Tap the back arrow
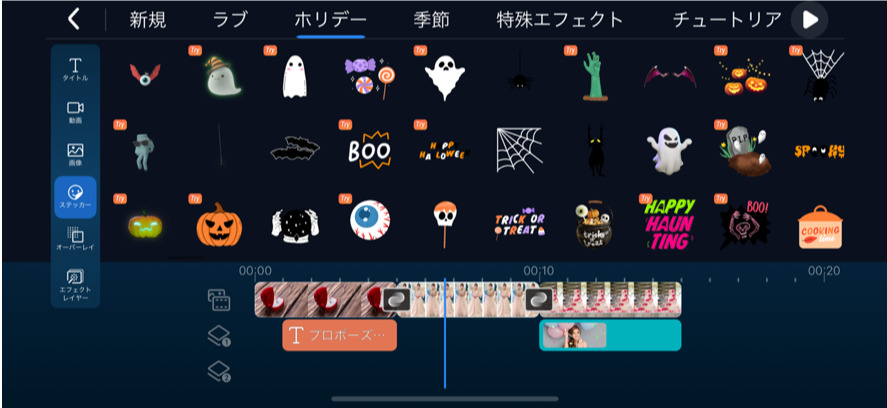Screen dimensions: 887x408 pyautogui.click(x=73, y=19)
